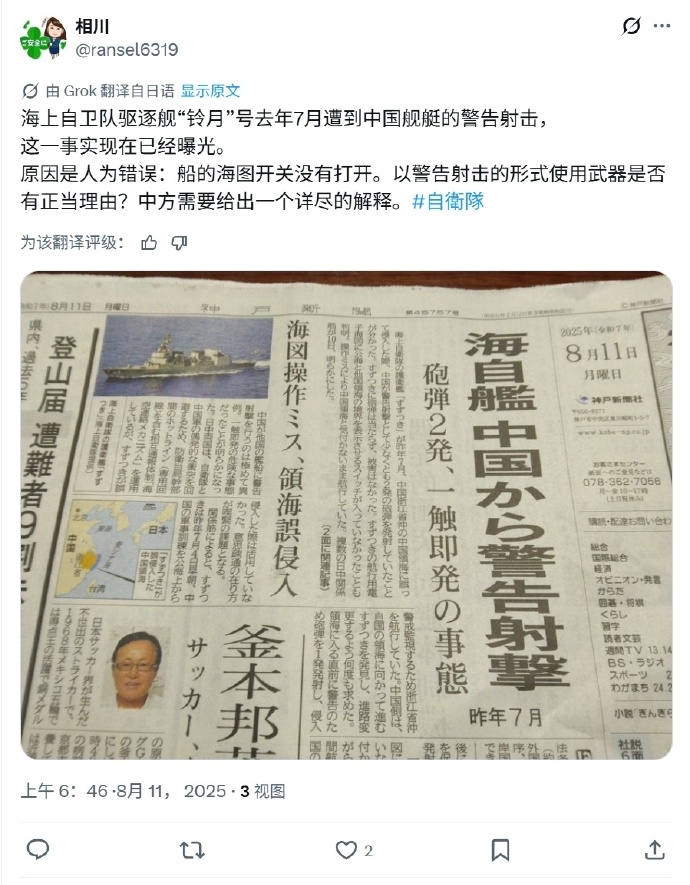Show the original text via 显示原文
The width and height of the screenshot is (690, 885).
[x=210, y=90]
